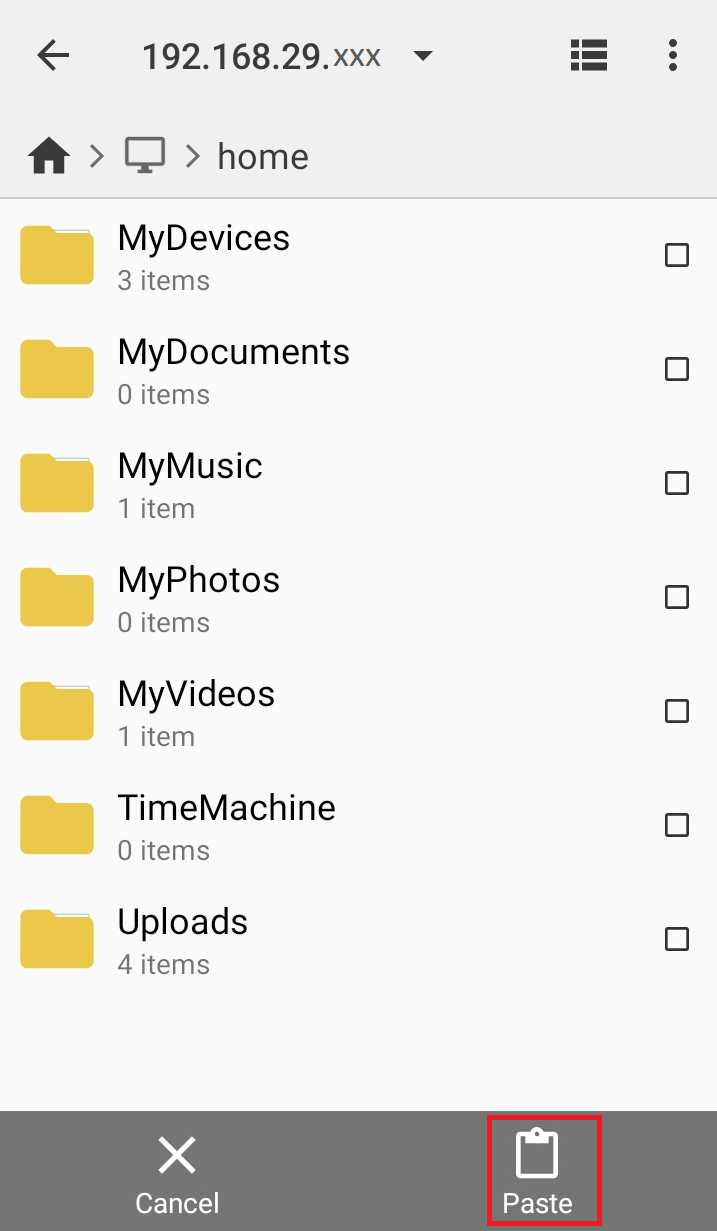Open the computer icon in the breadcrumb
This screenshot has height=1231, width=717.
[x=144, y=155]
